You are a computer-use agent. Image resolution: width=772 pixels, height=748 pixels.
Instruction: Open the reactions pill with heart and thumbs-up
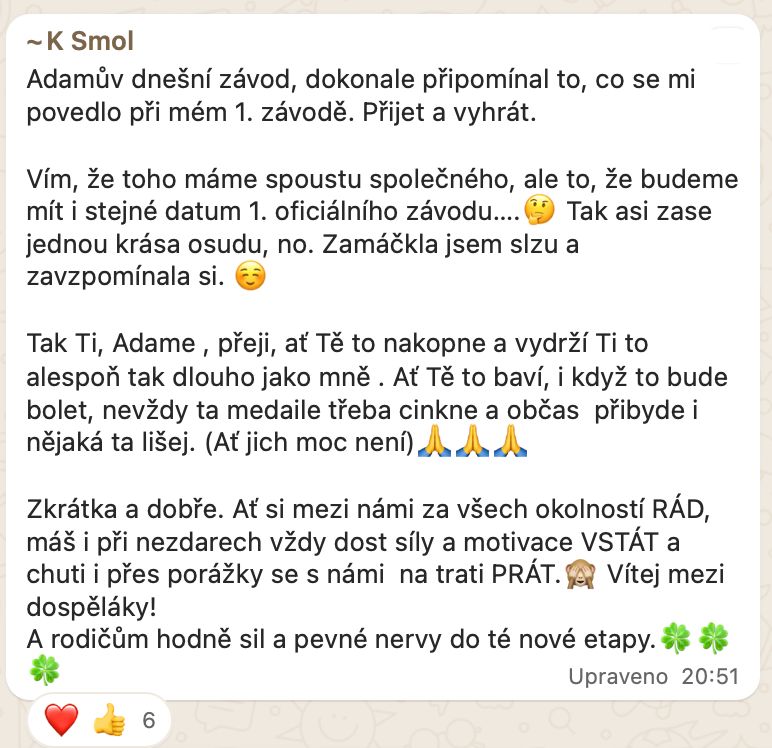[98, 719]
